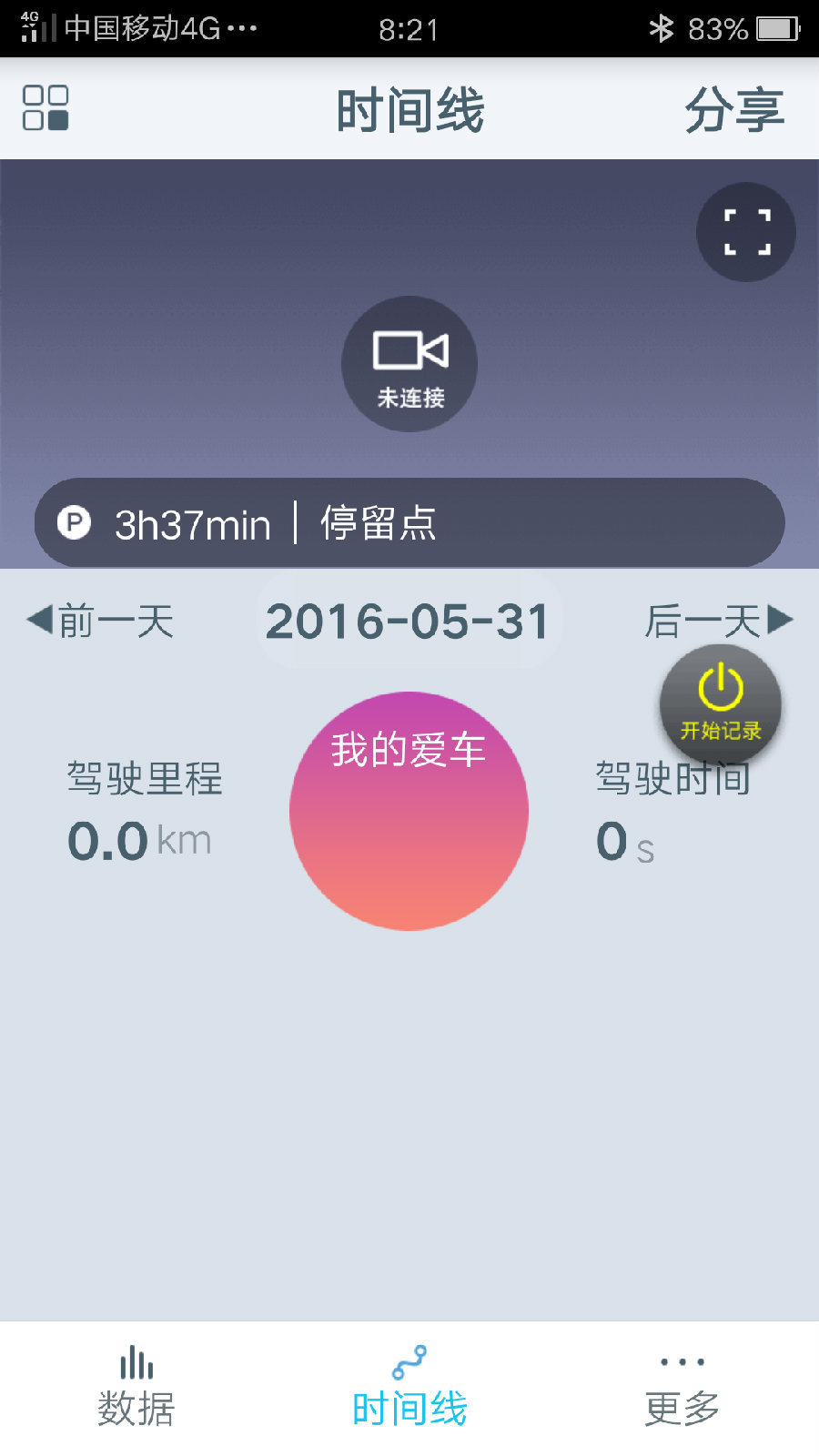The height and width of the screenshot is (1456, 819).
Task: Go to 前一天 previous day
Action: 100,622
